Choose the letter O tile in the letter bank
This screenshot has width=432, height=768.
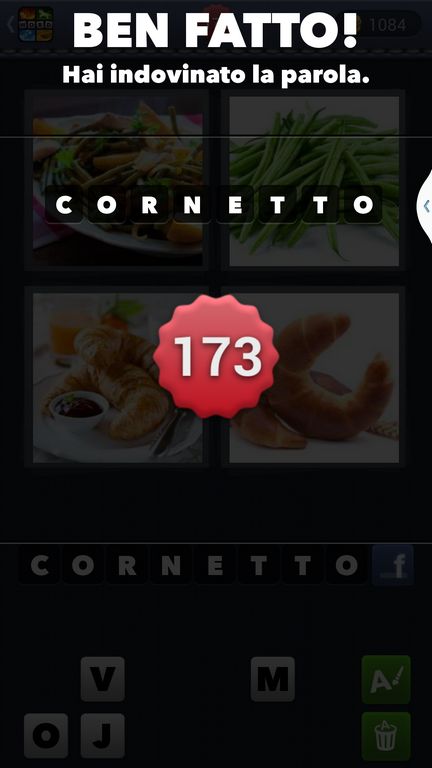[x=46, y=736]
